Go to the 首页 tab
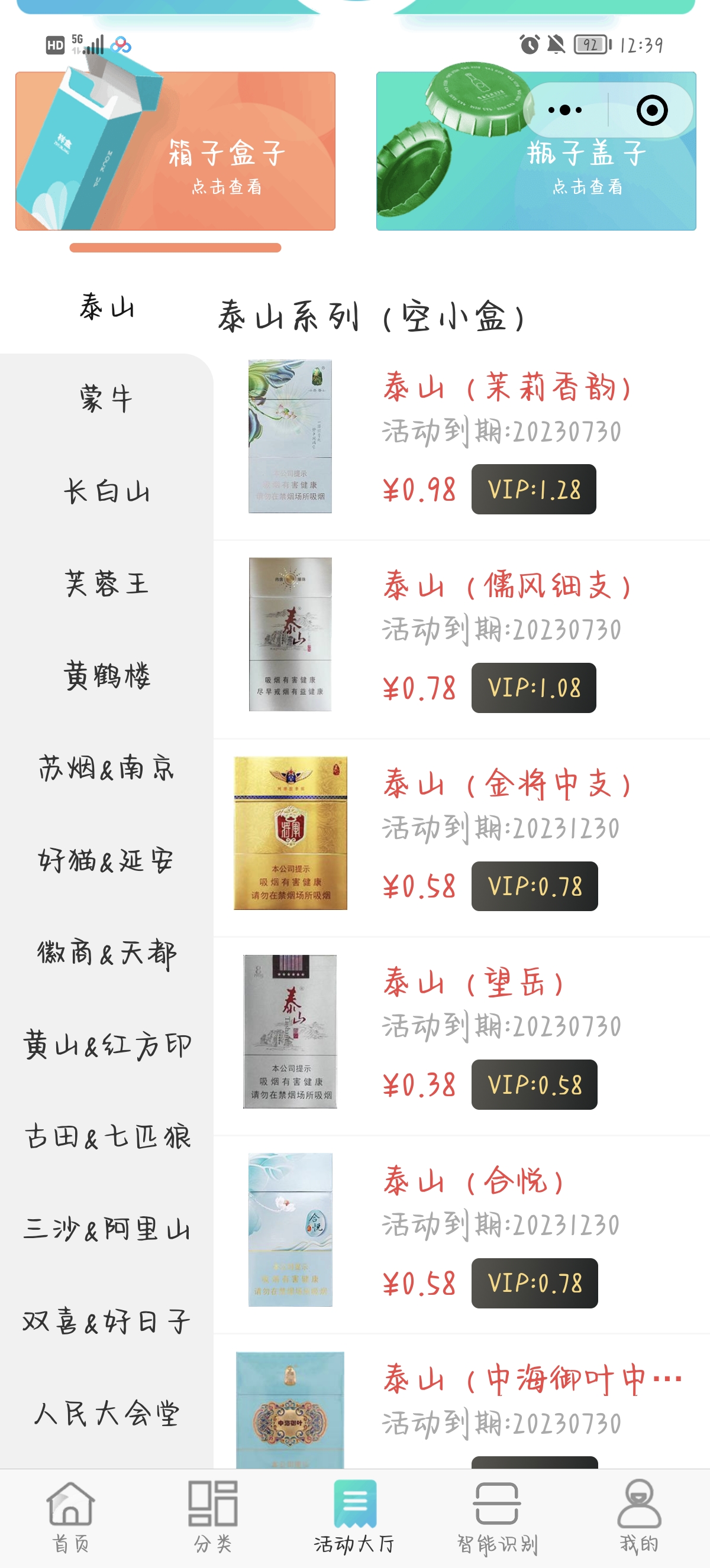The height and width of the screenshot is (1568, 710). [x=70, y=1517]
